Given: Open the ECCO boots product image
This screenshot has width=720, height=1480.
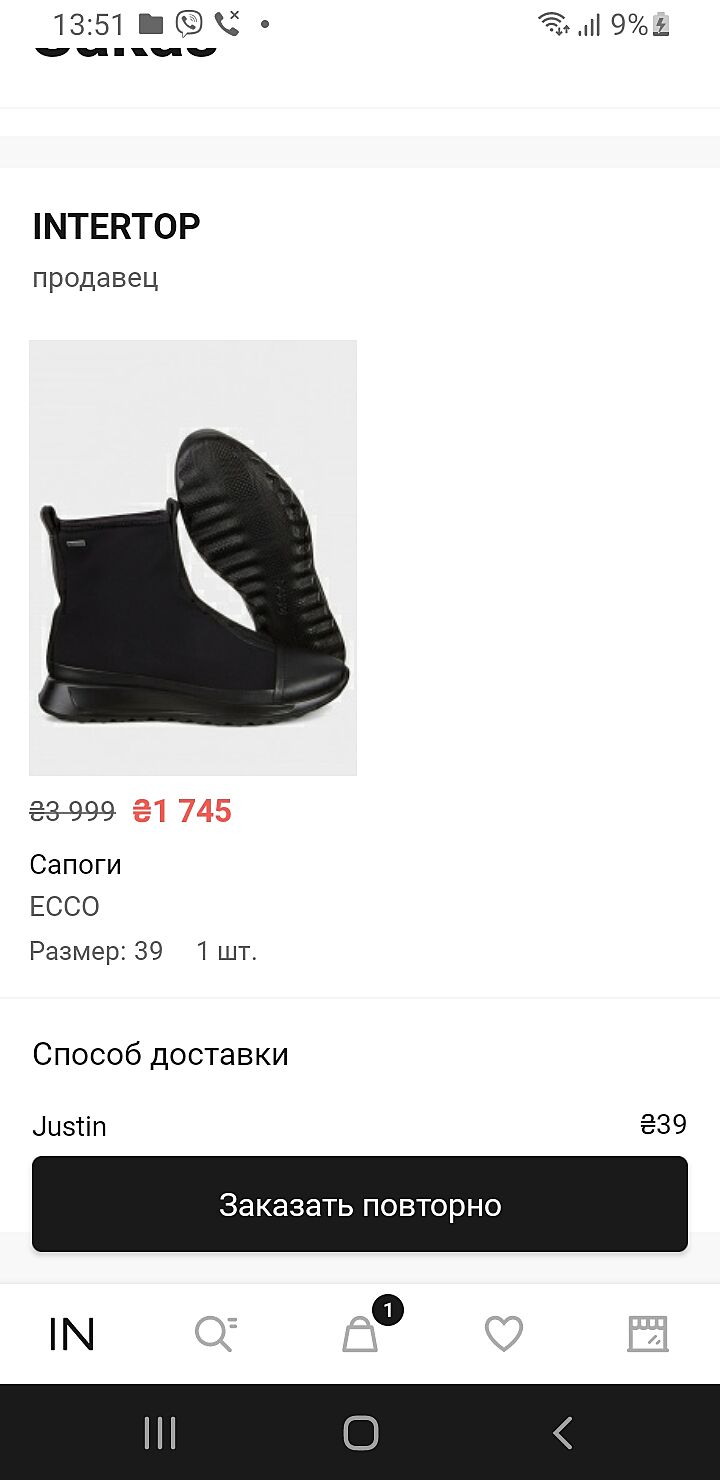Looking at the screenshot, I should click(193, 557).
